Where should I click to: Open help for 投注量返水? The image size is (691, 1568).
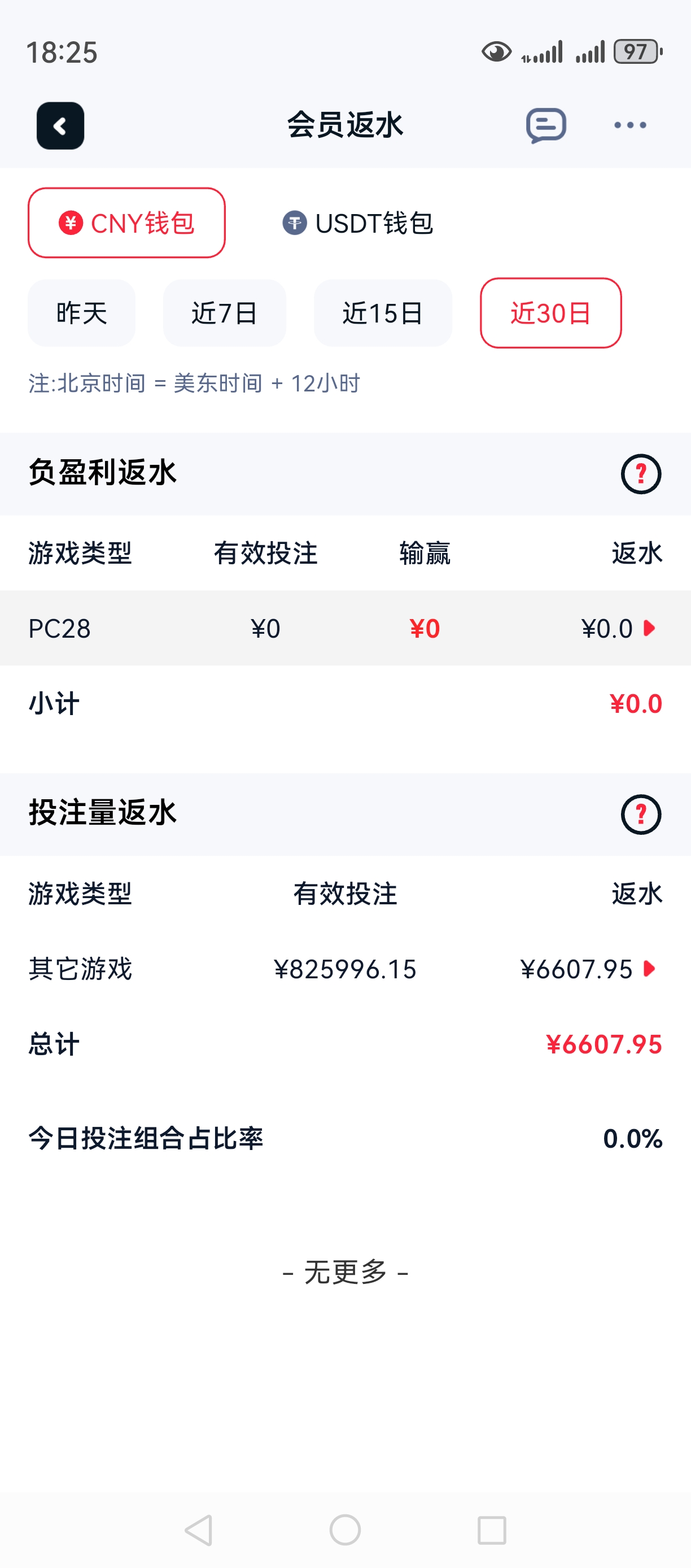pos(641,815)
